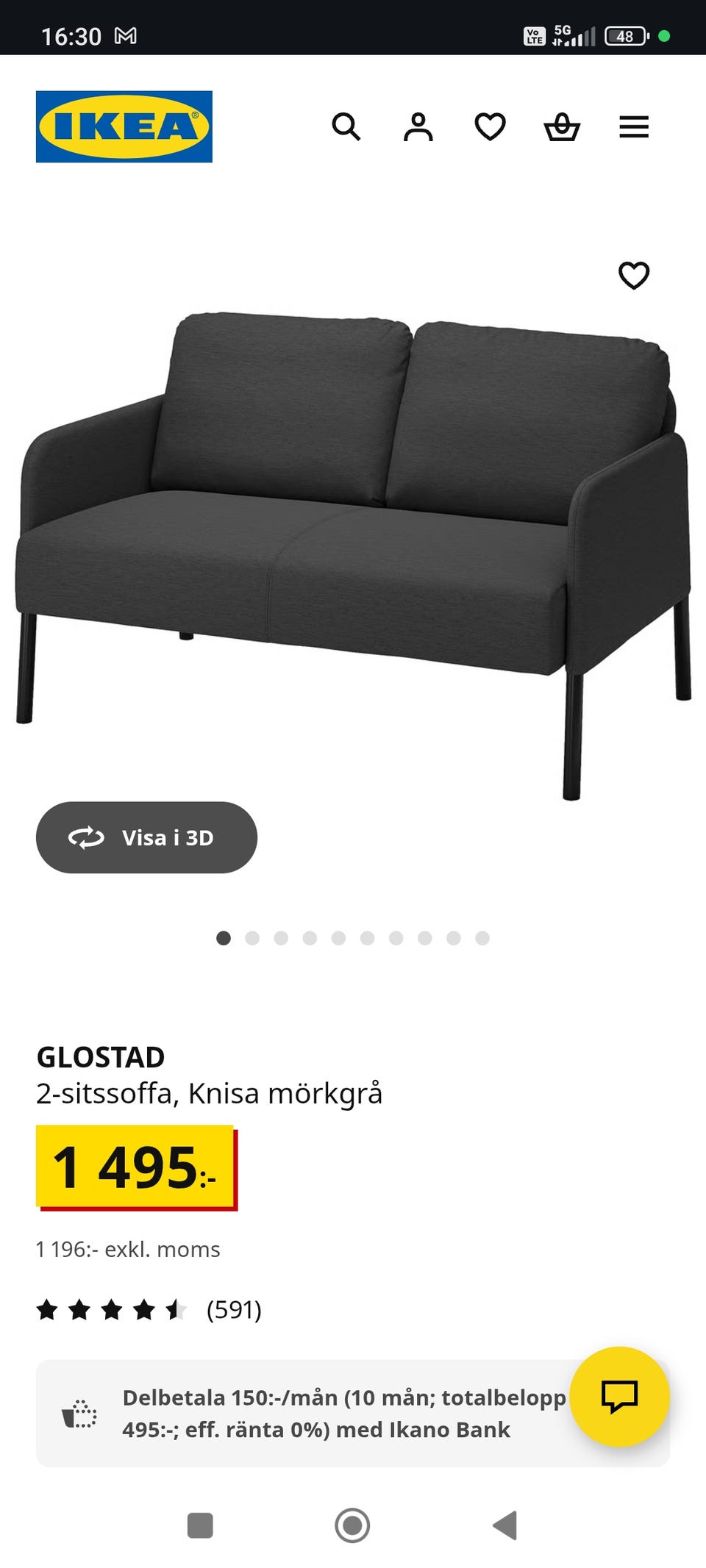Open the profile account icon
Image resolution: width=706 pixels, height=1568 pixels.
(417, 126)
